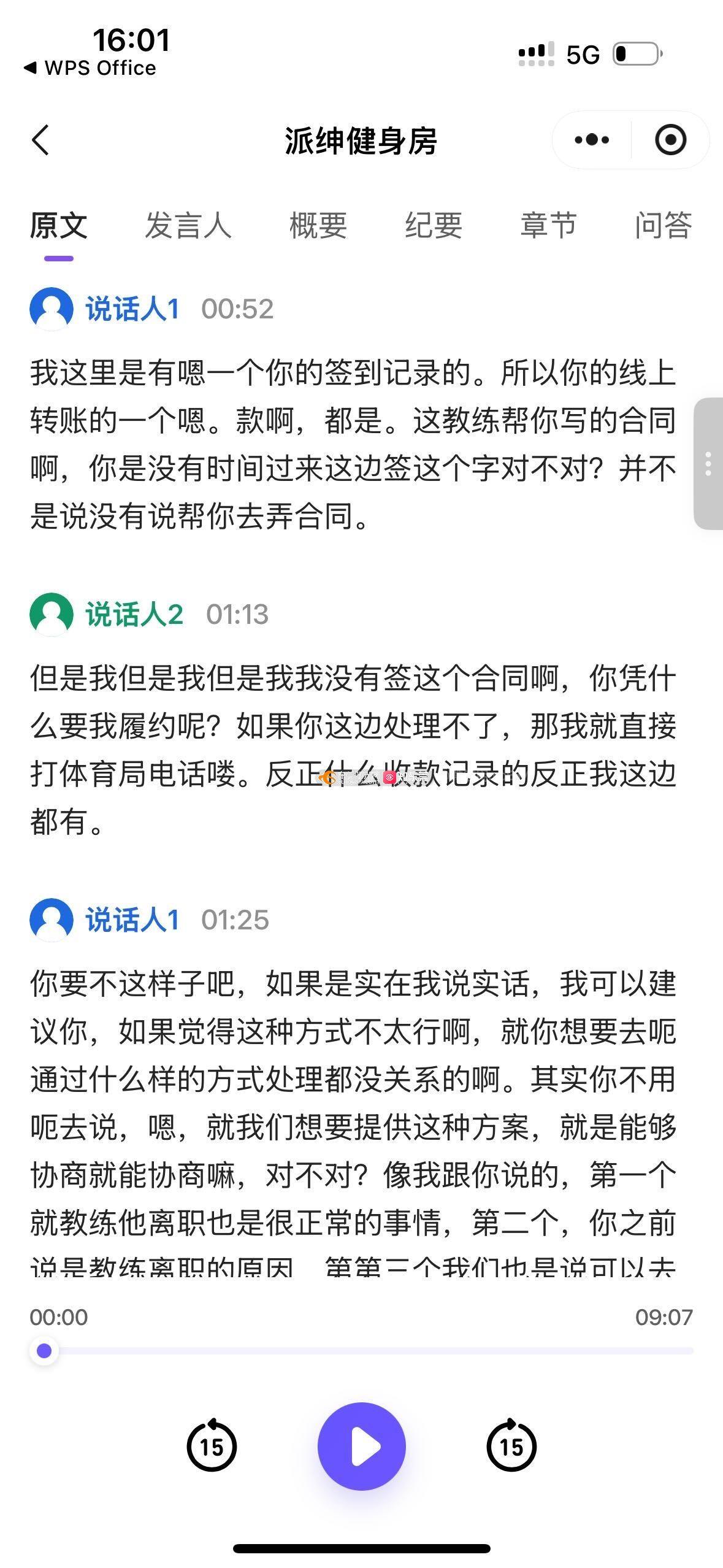Close the mini program via the circle button
This screenshot has height=1568, width=723.
pyautogui.click(x=670, y=140)
